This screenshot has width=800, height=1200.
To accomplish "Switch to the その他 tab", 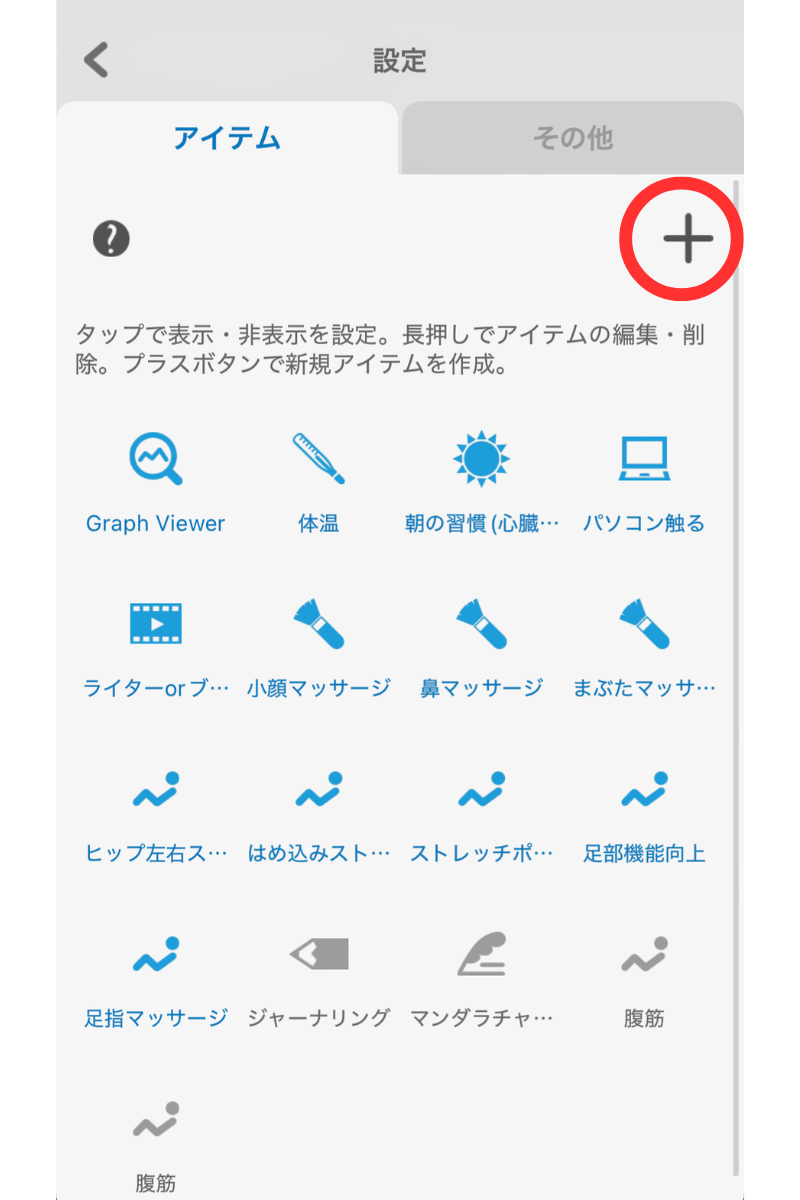I will (x=572, y=138).
